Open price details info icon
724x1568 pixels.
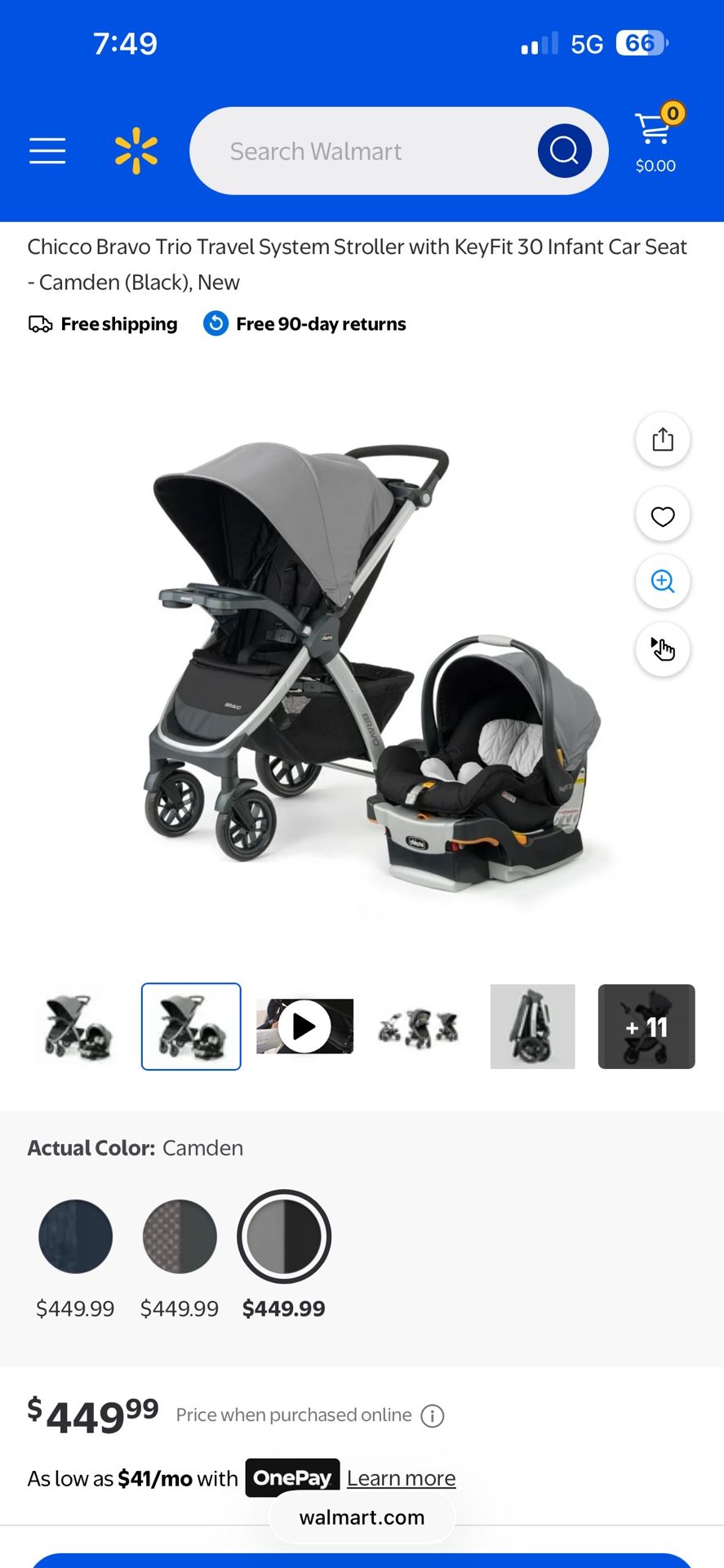(433, 1415)
